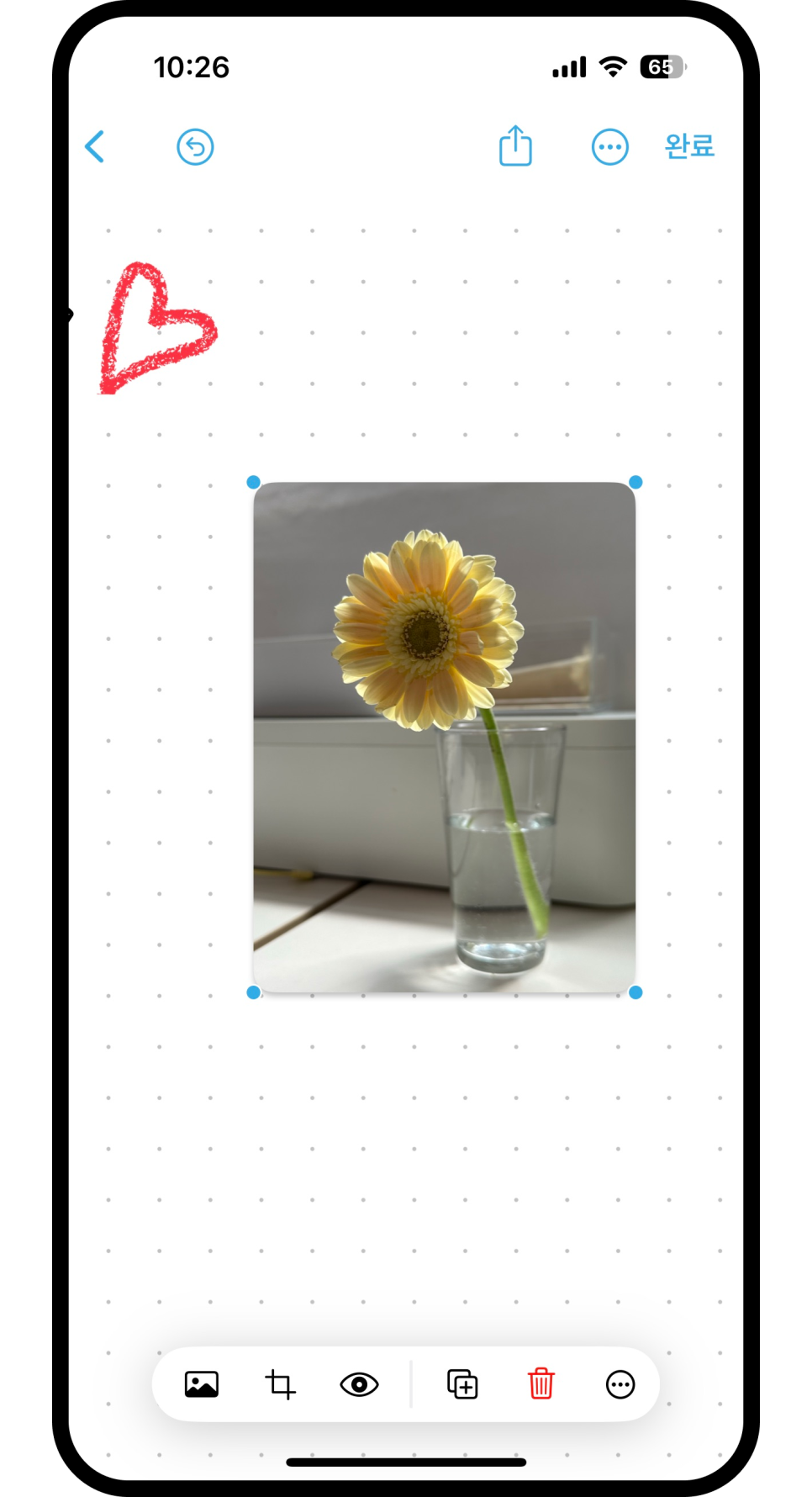Delete the selected photo with trash icon
Screen dimensions: 812x1497
point(541,1384)
